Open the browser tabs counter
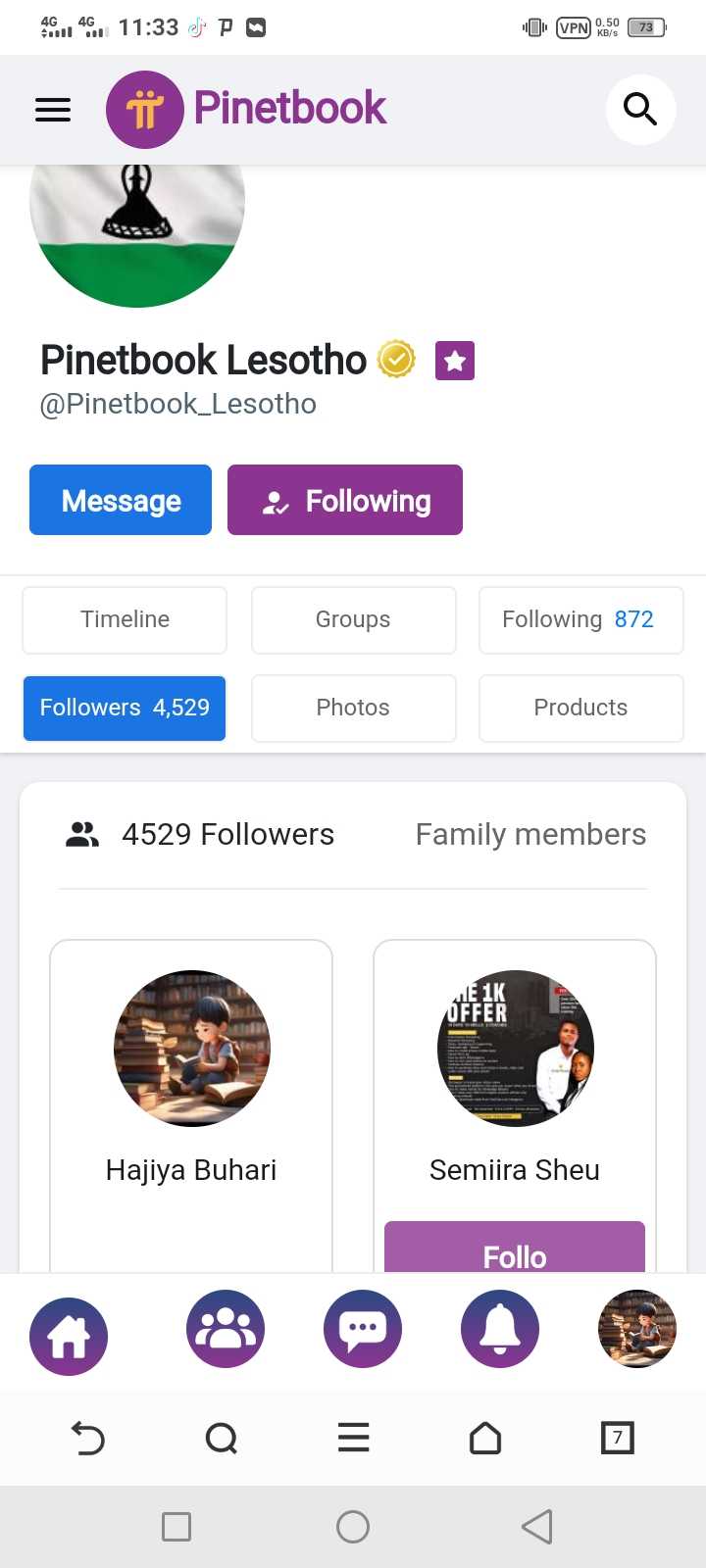 (617, 1438)
